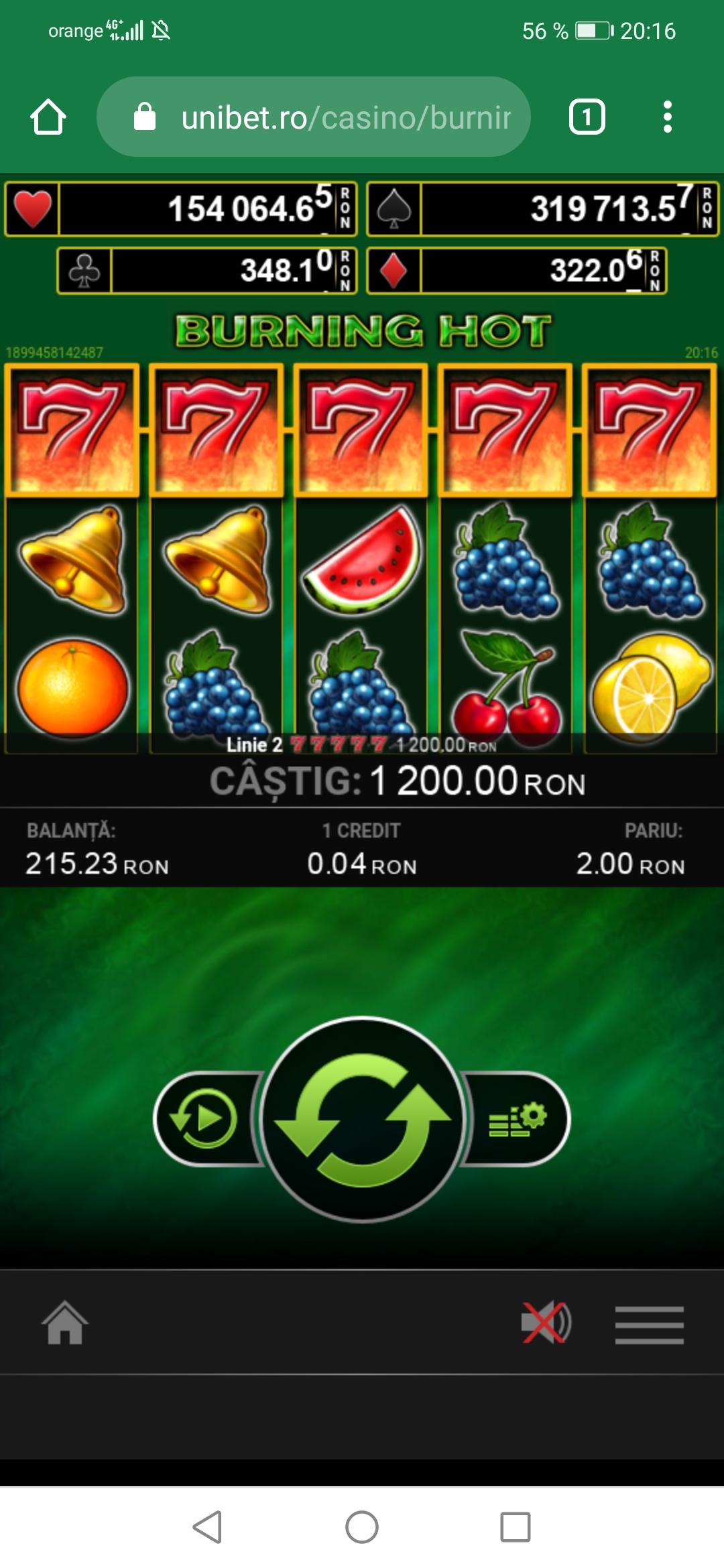Open the browser overflow menu
Image resolution: width=724 pixels, height=1568 pixels.
click(x=667, y=117)
